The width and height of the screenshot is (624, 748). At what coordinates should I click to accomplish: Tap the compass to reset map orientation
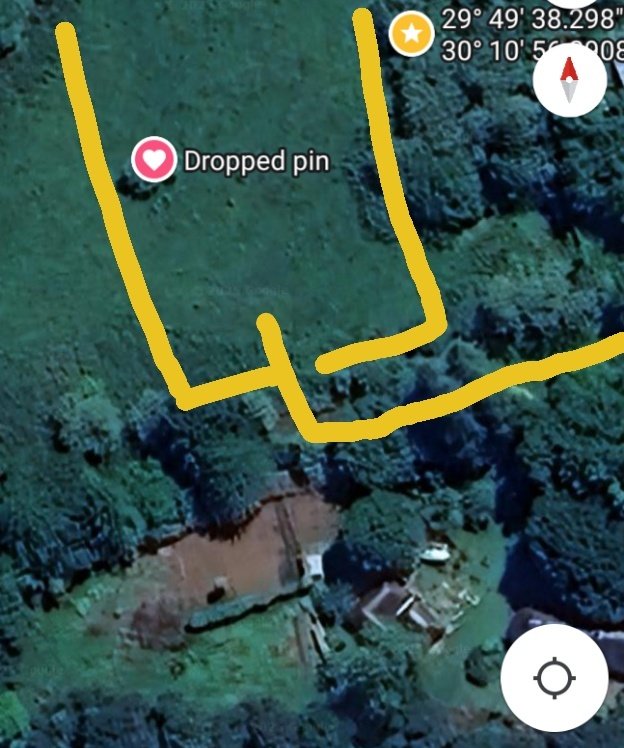(x=570, y=81)
